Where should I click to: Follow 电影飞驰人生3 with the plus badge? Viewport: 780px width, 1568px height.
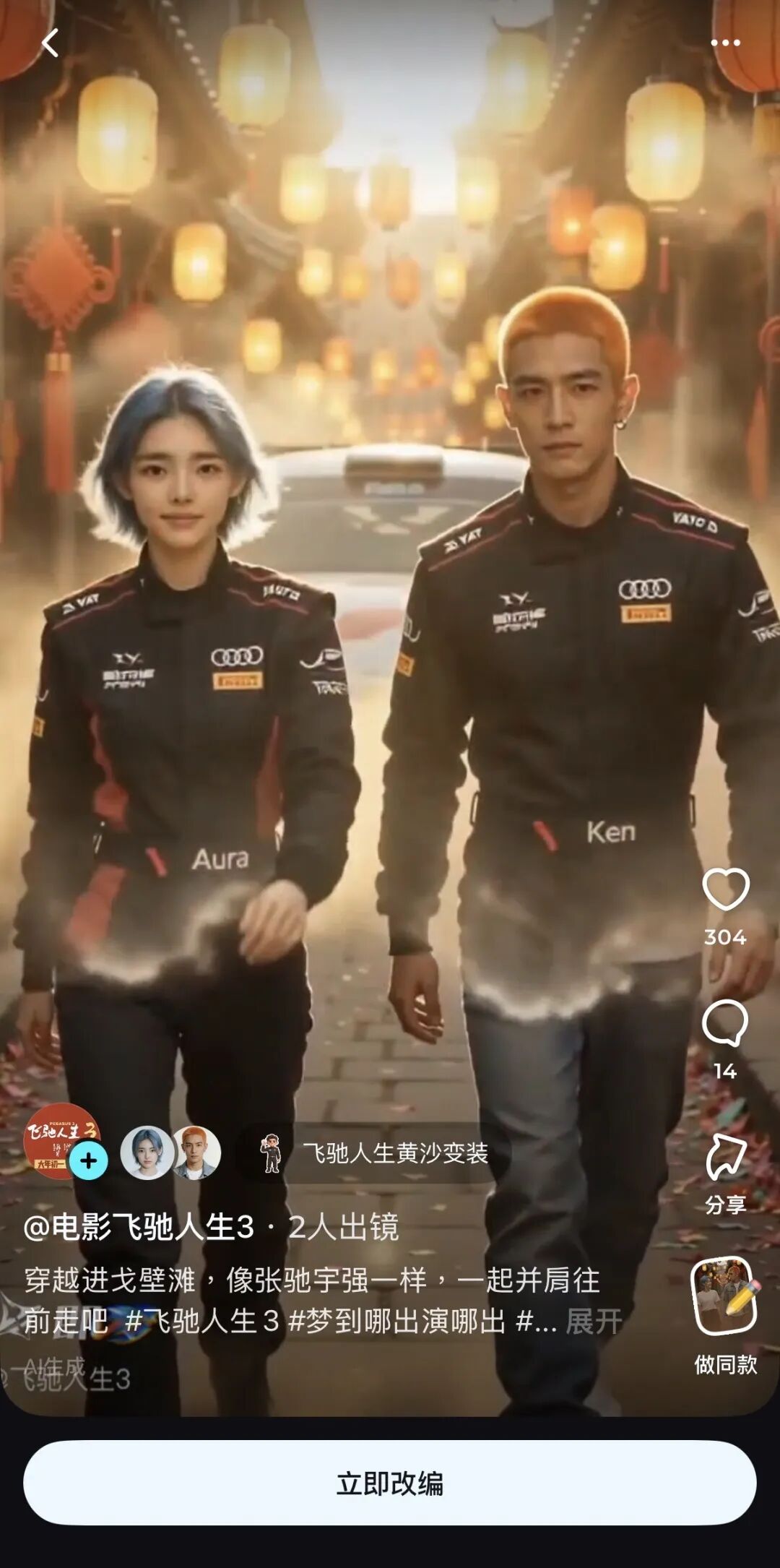tap(89, 1161)
